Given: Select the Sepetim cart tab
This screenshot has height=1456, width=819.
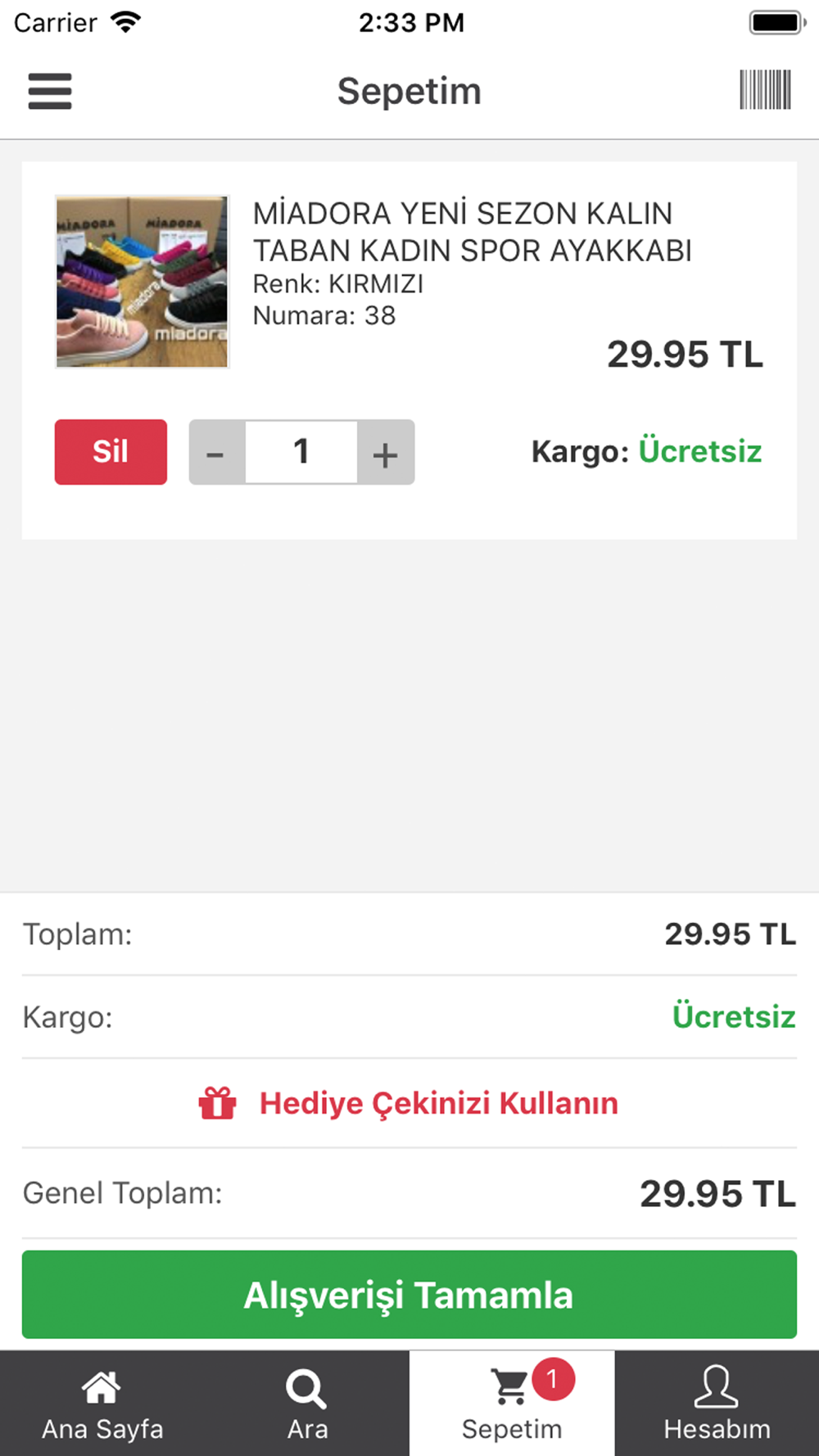Looking at the screenshot, I should point(512,1404).
